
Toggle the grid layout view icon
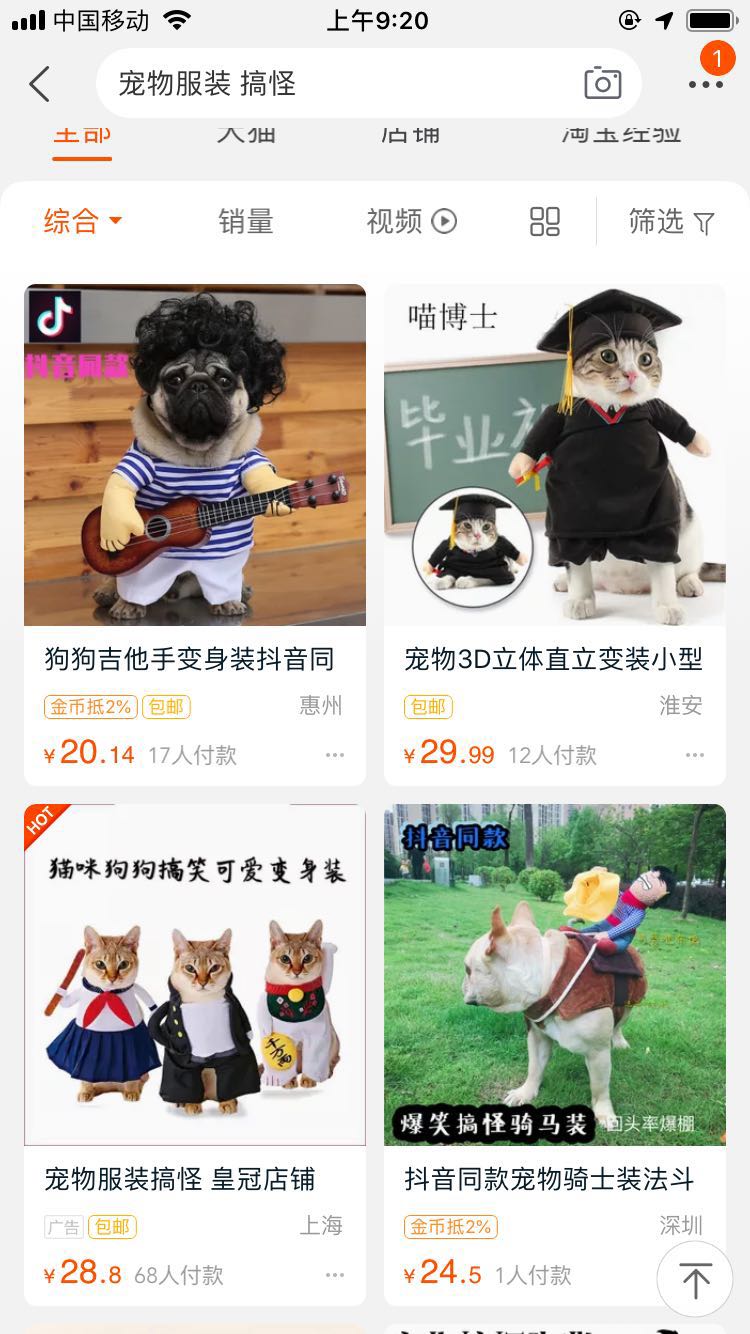click(544, 221)
